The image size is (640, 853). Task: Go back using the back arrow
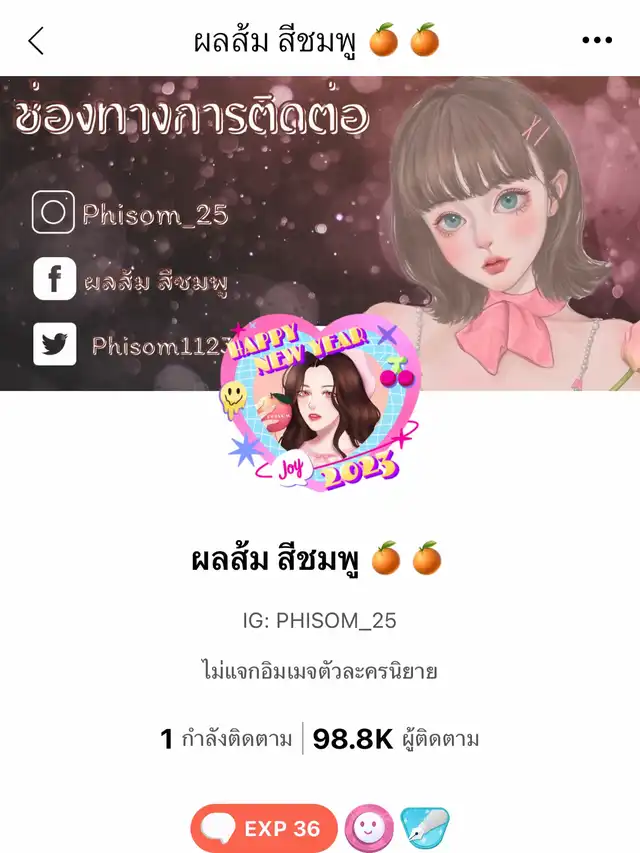(36, 41)
